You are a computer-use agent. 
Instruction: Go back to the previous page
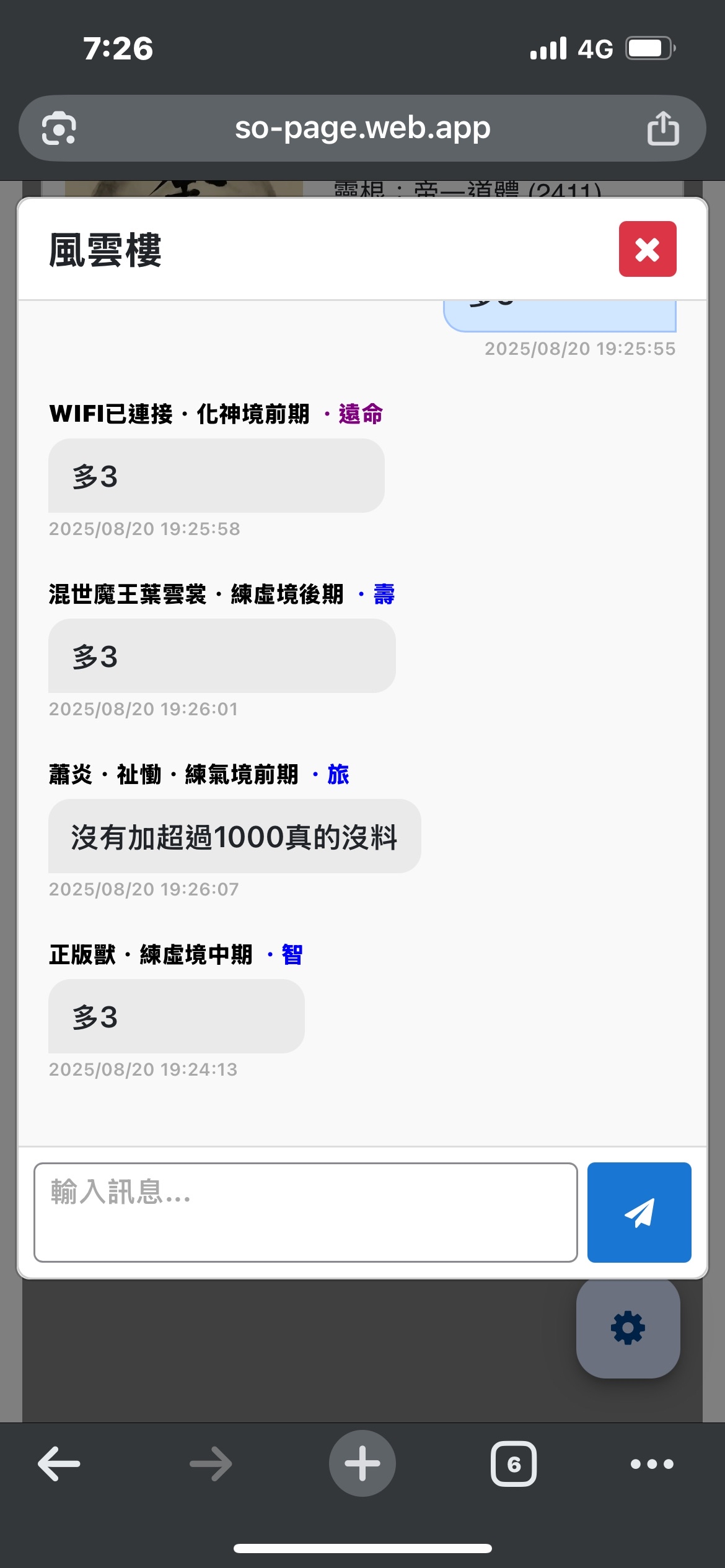coord(59,1463)
